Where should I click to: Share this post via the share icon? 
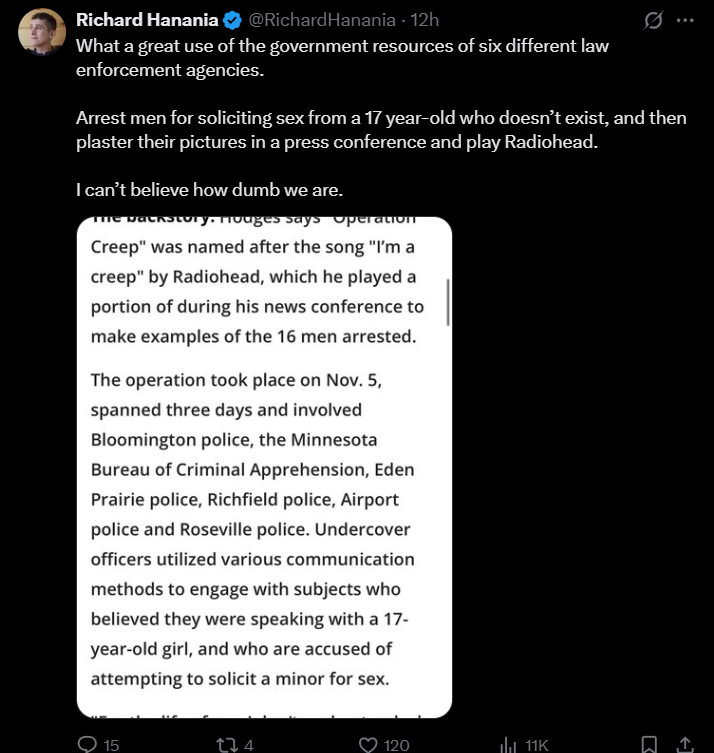click(x=686, y=744)
